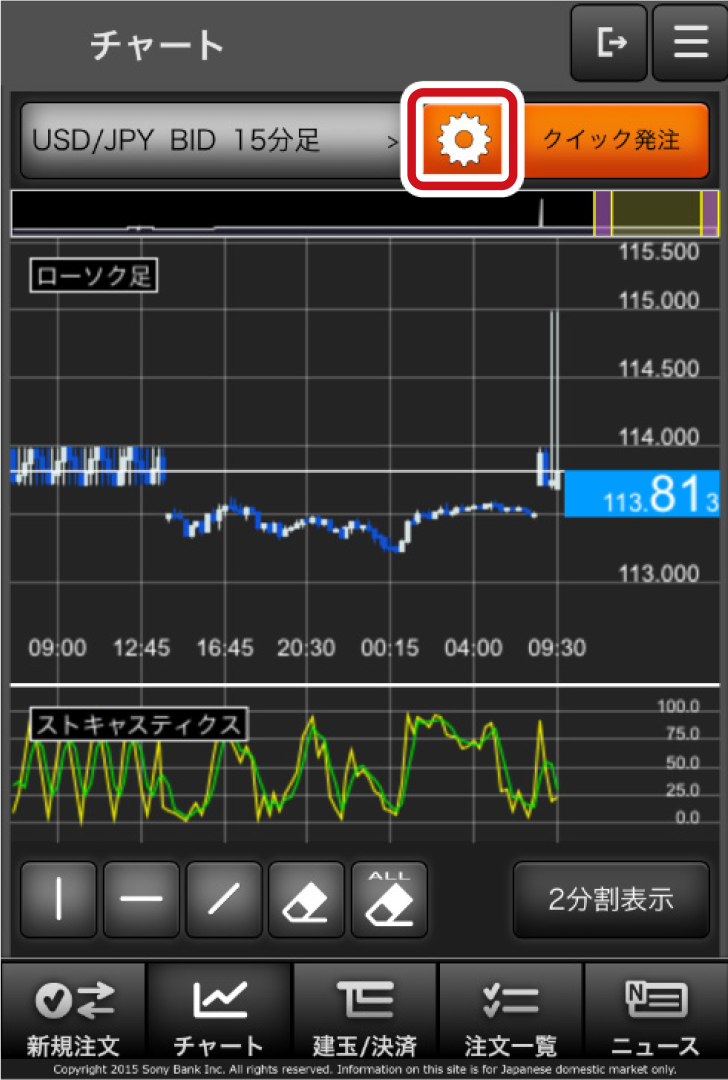
Task: Open the chart settings gear
Action: click(x=462, y=140)
